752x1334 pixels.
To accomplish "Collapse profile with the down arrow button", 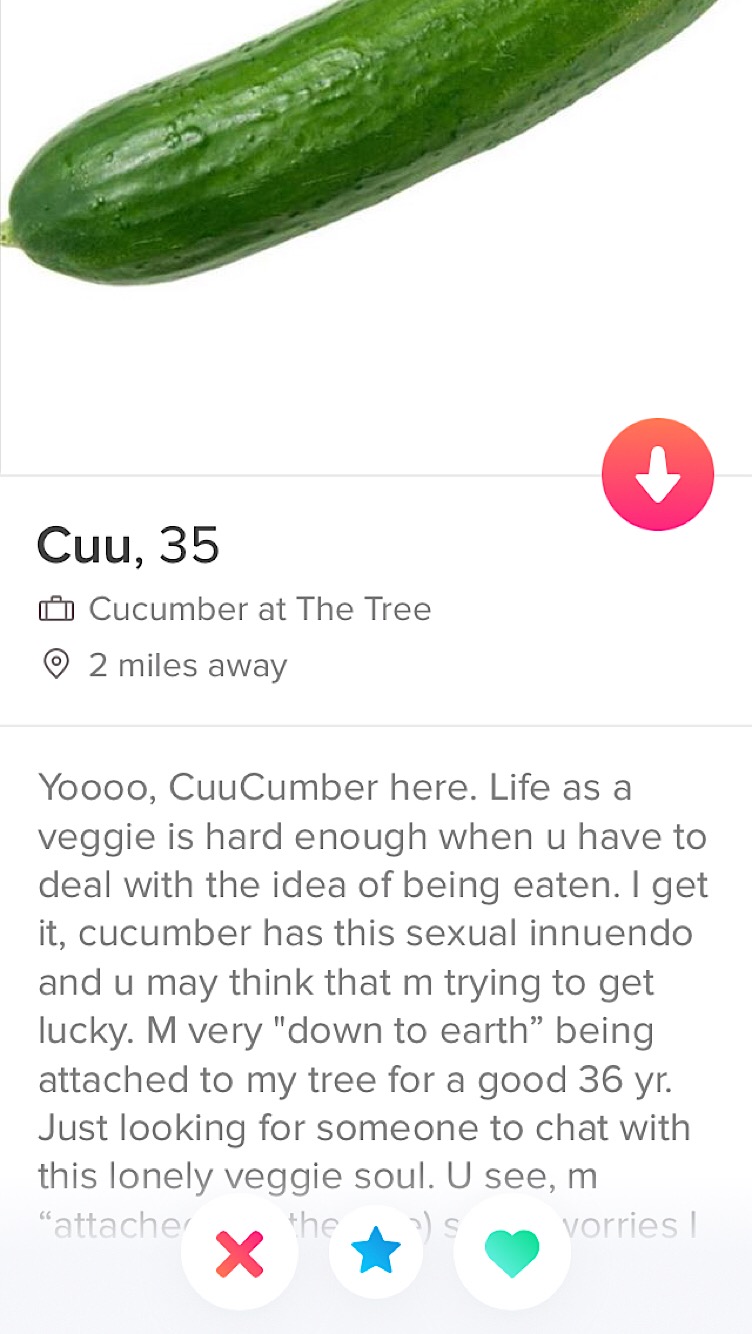I will [x=658, y=474].
